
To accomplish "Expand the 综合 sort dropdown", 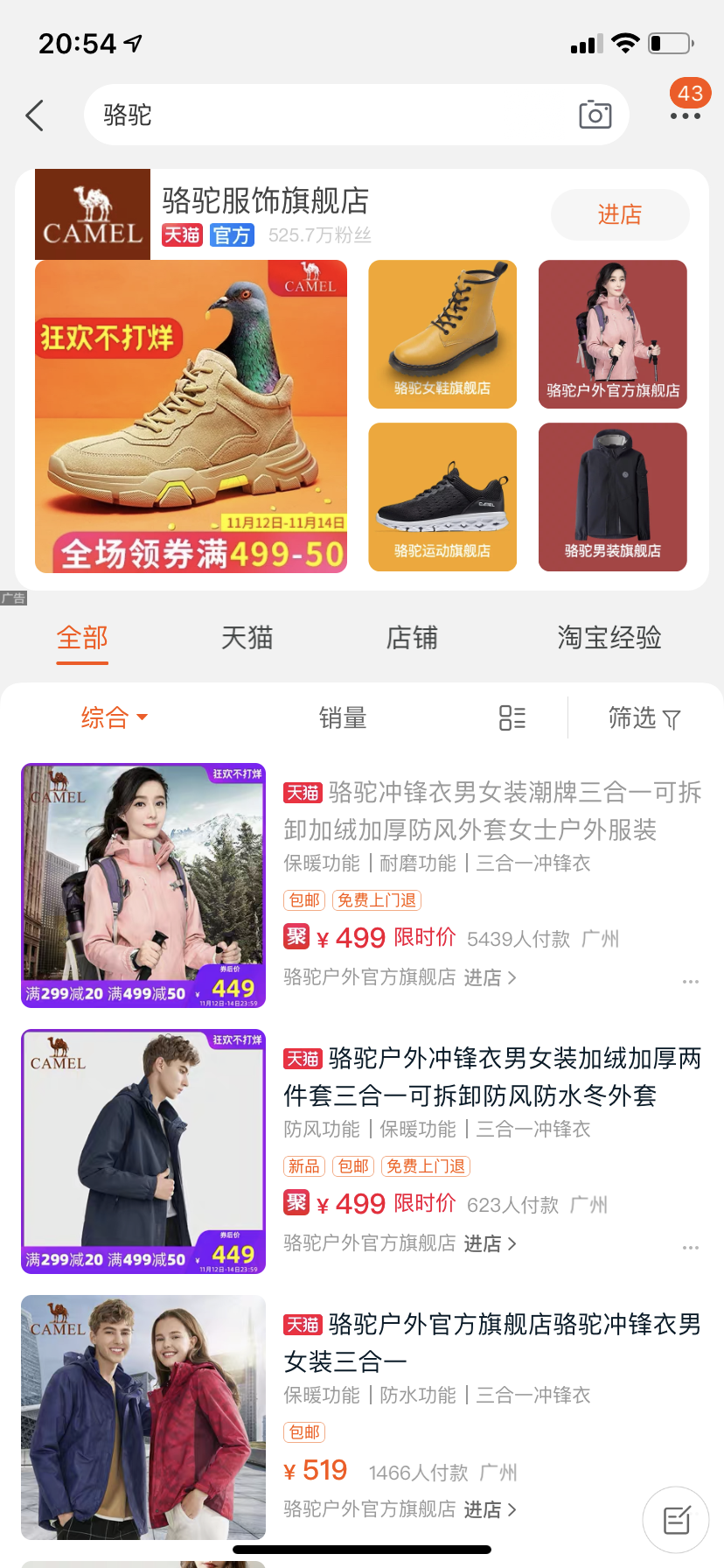I will [x=114, y=718].
